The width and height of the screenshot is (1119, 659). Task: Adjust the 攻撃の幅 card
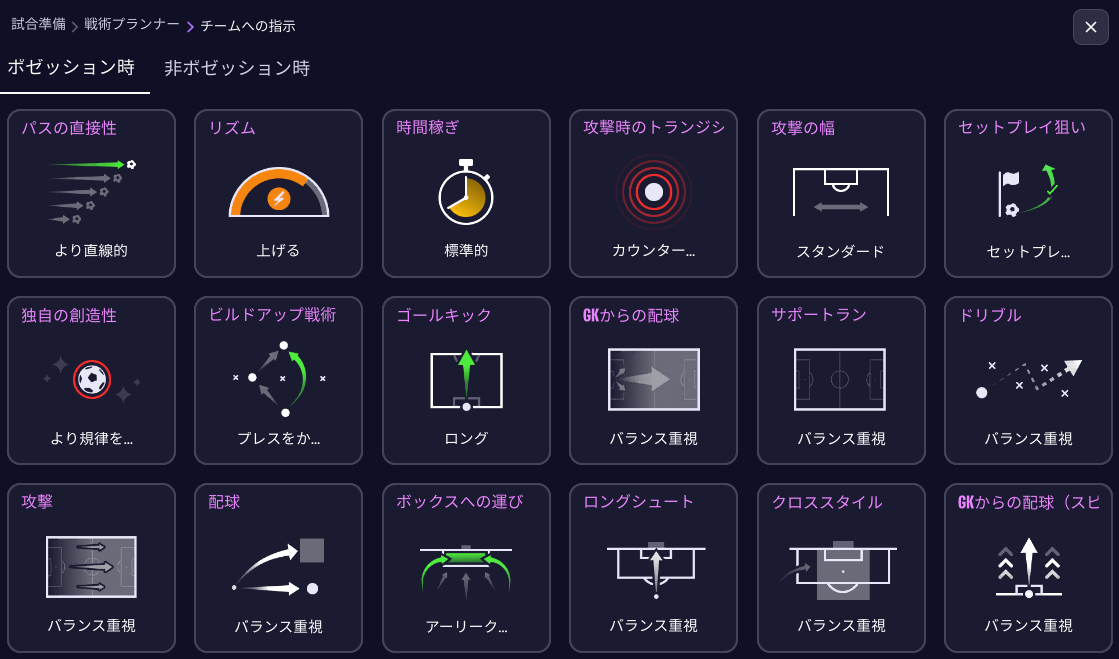[841, 193]
